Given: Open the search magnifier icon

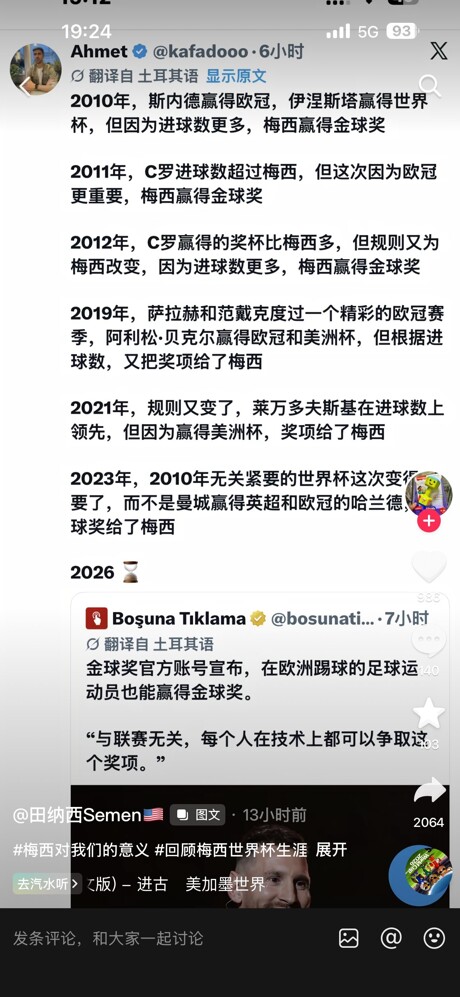Looking at the screenshot, I should click(x=430, y=85).
